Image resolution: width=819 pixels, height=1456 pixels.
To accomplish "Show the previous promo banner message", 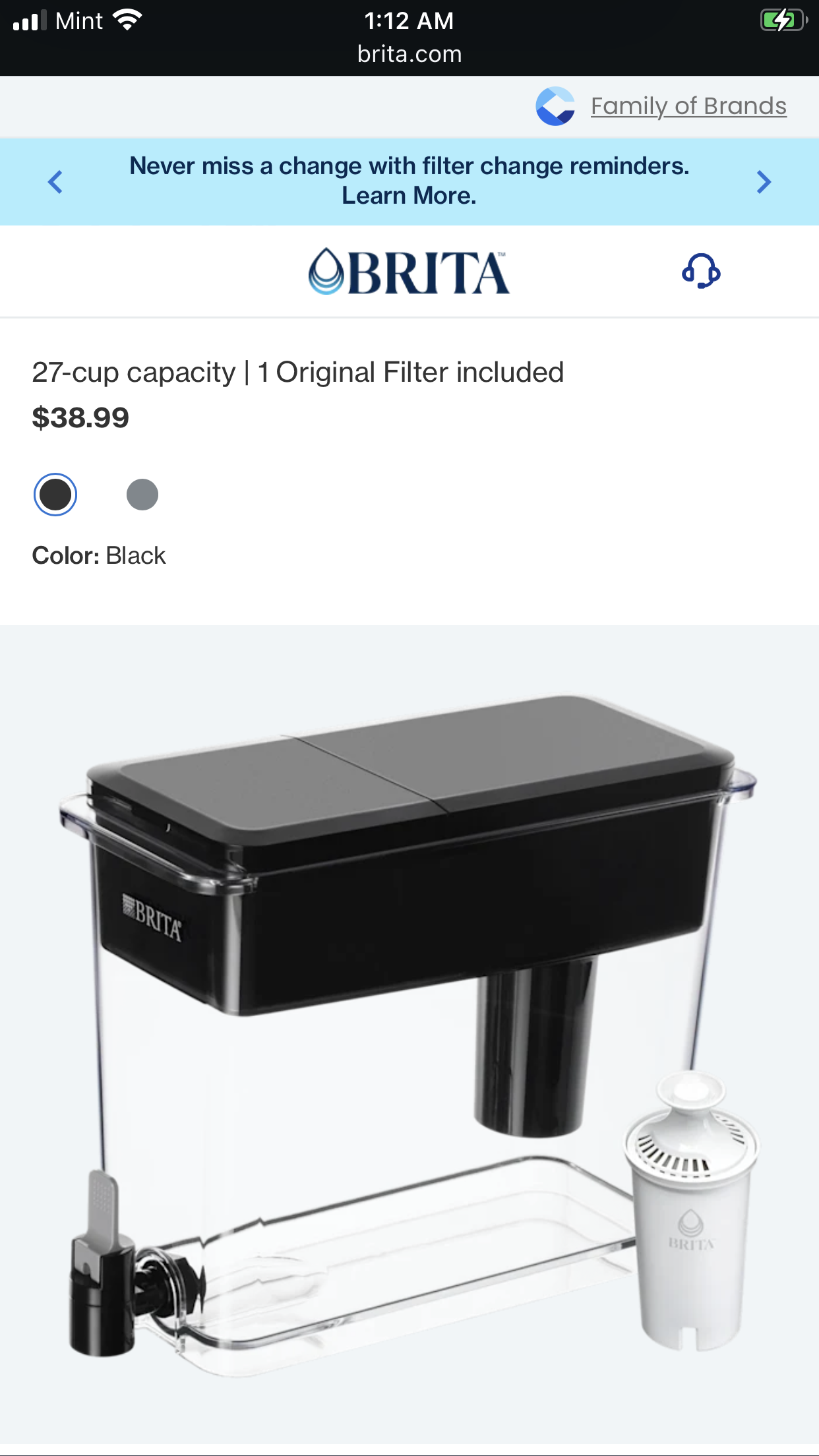I will pos(56,182).
